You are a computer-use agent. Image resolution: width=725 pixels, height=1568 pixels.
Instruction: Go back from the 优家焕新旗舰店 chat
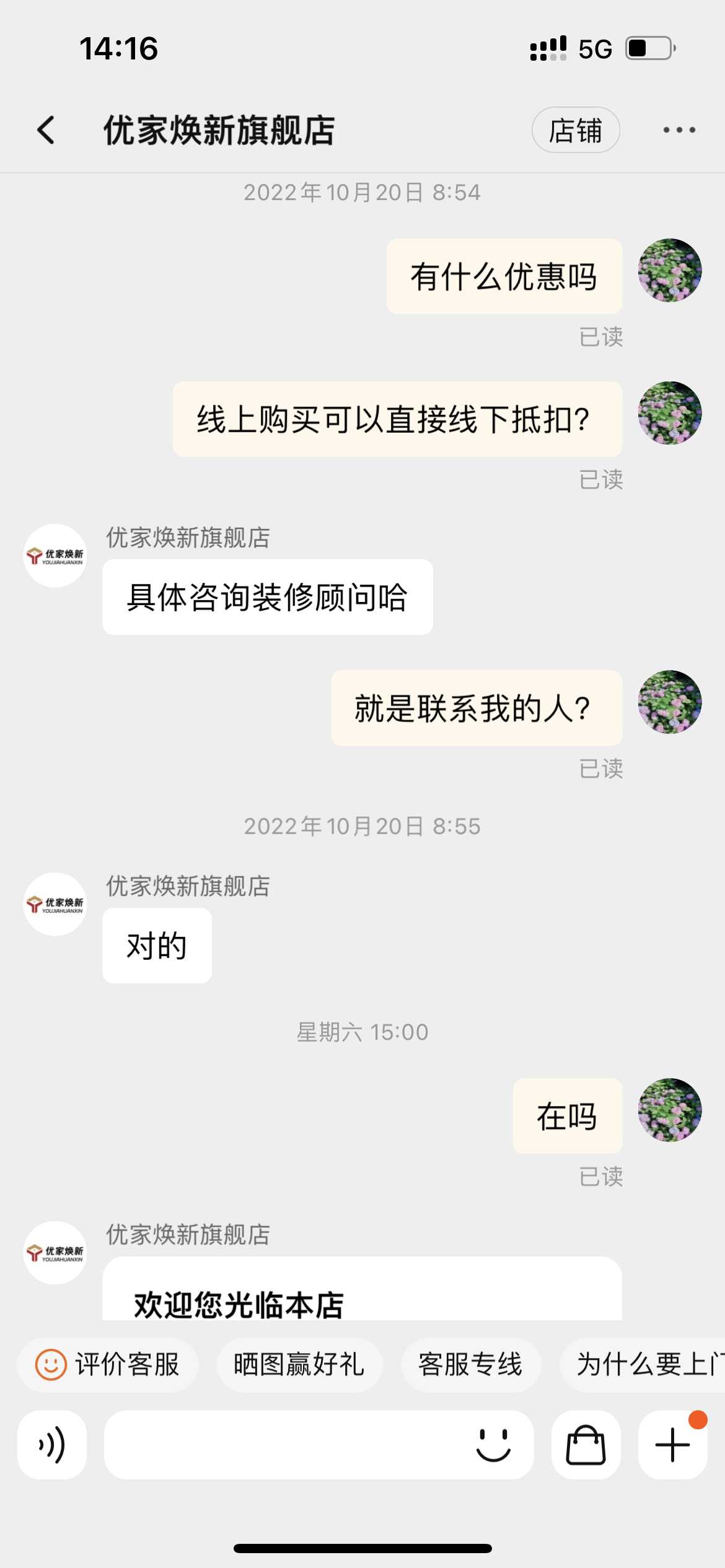point(46,130)
